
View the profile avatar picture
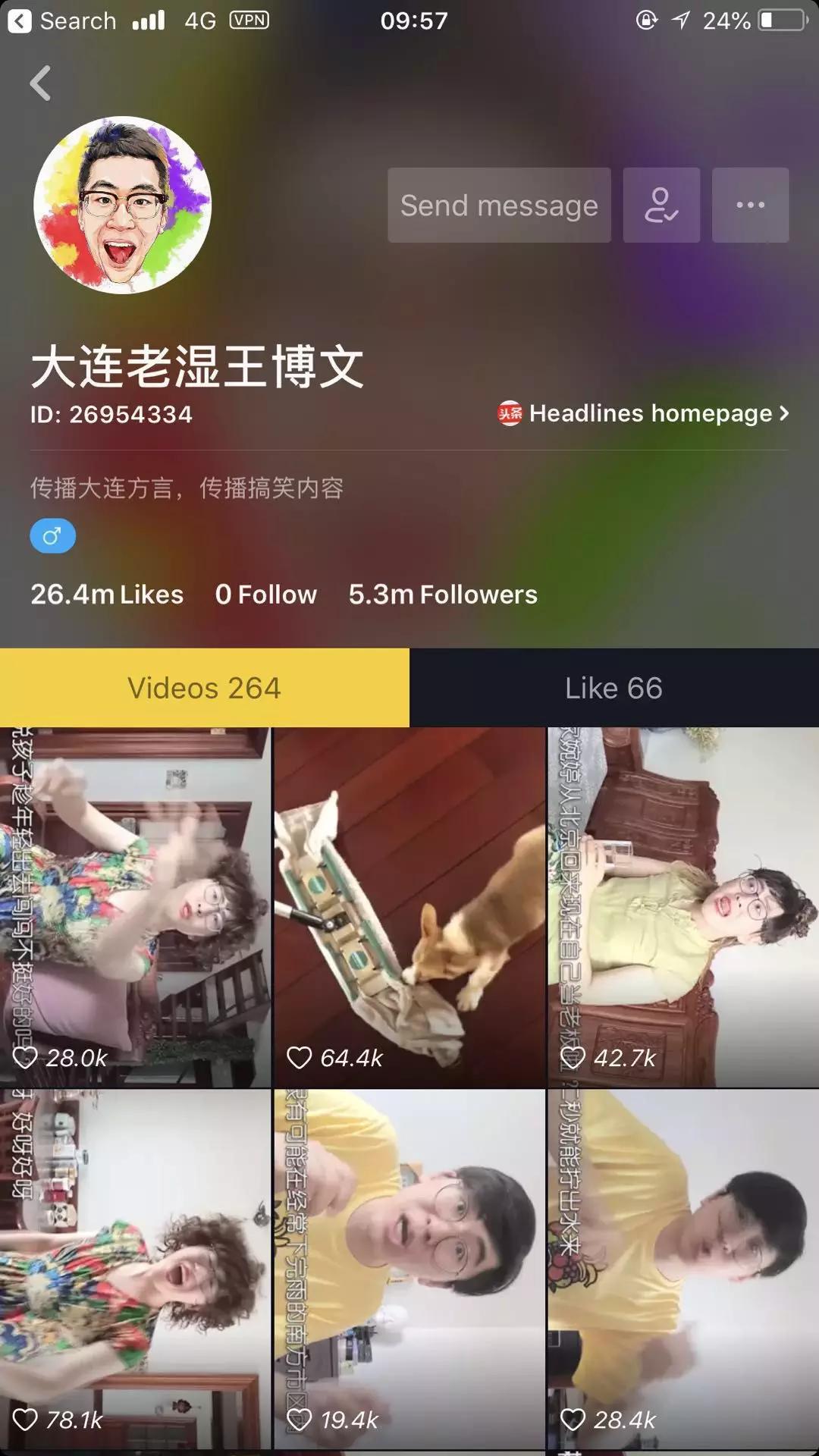coord(122,205)
